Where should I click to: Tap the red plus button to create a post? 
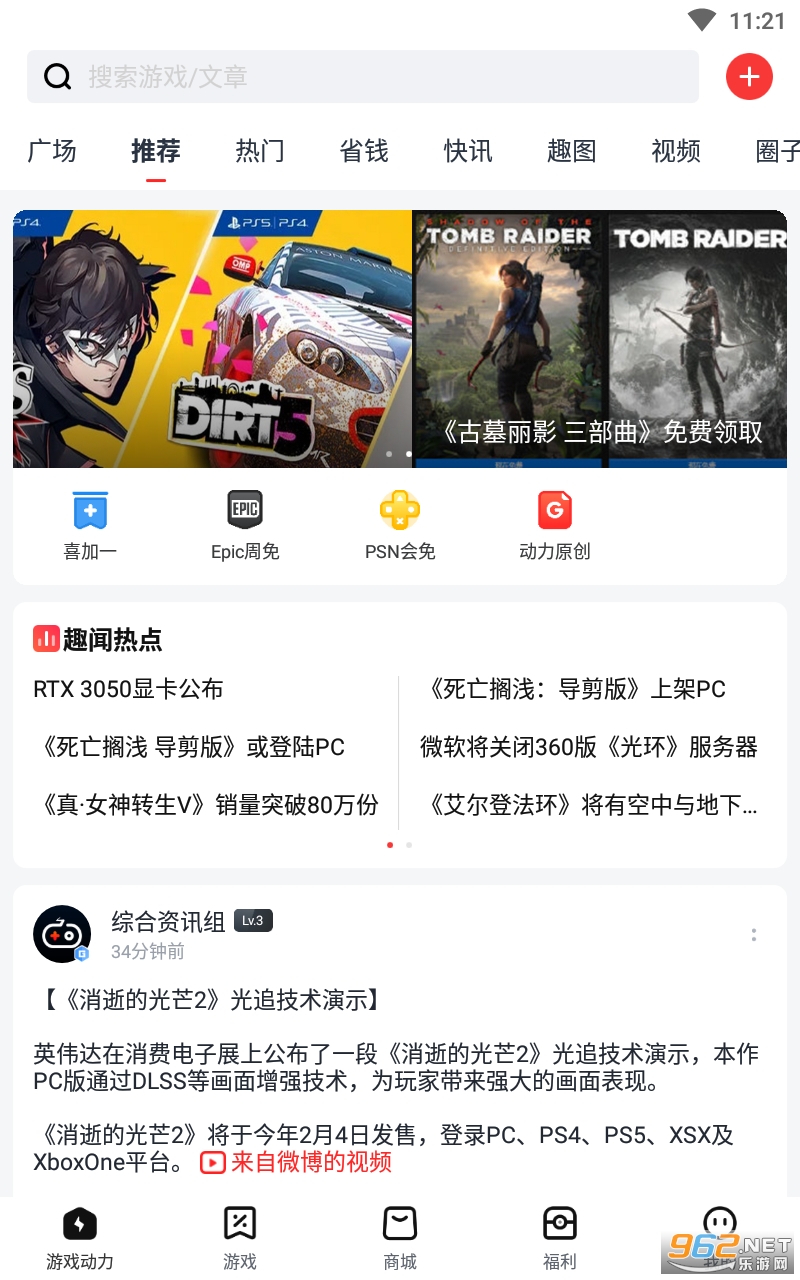click(x=749, y=77)
